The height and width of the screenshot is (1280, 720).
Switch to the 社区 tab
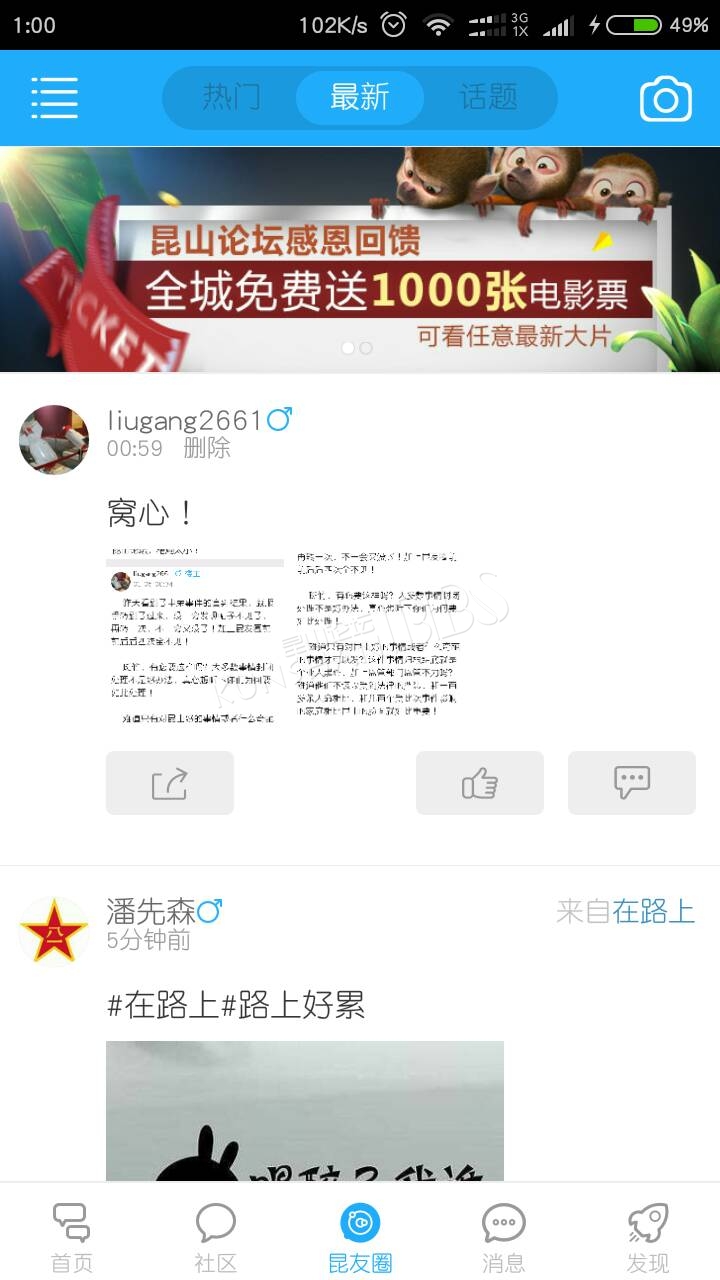click(x=216, y=1238)
